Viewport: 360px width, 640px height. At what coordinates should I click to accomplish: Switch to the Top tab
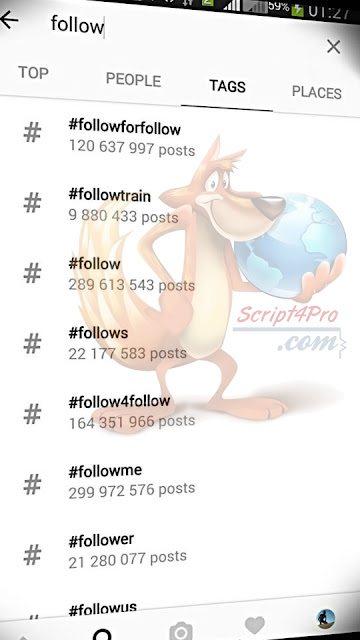[x=33, y=73]
